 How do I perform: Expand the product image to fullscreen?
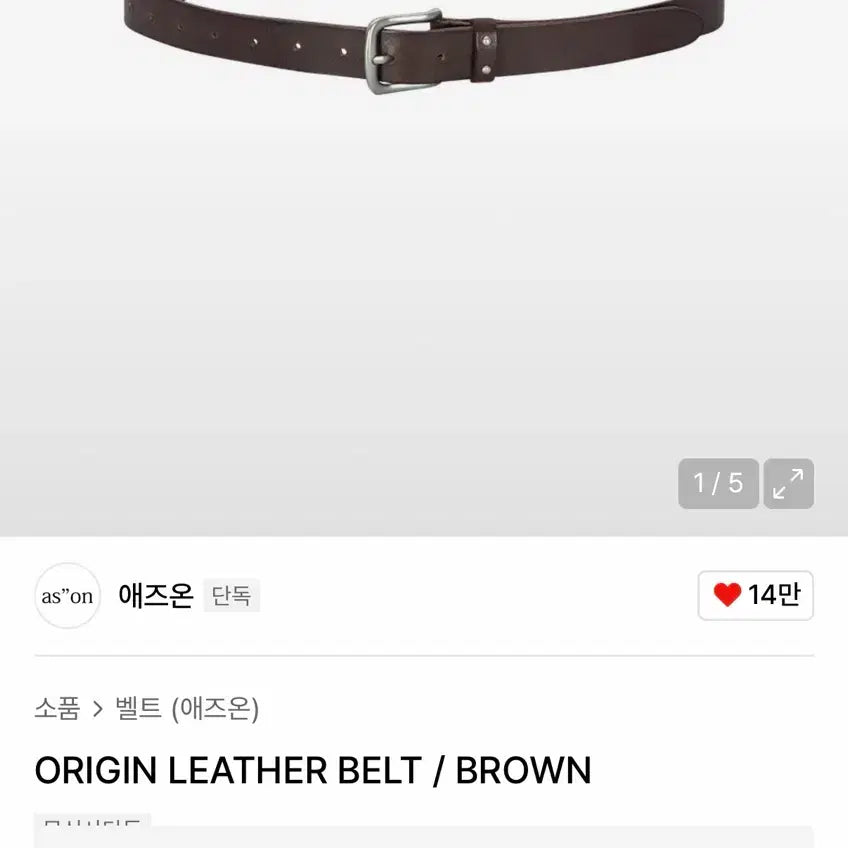pyautogui.click(x=789, y=484)
